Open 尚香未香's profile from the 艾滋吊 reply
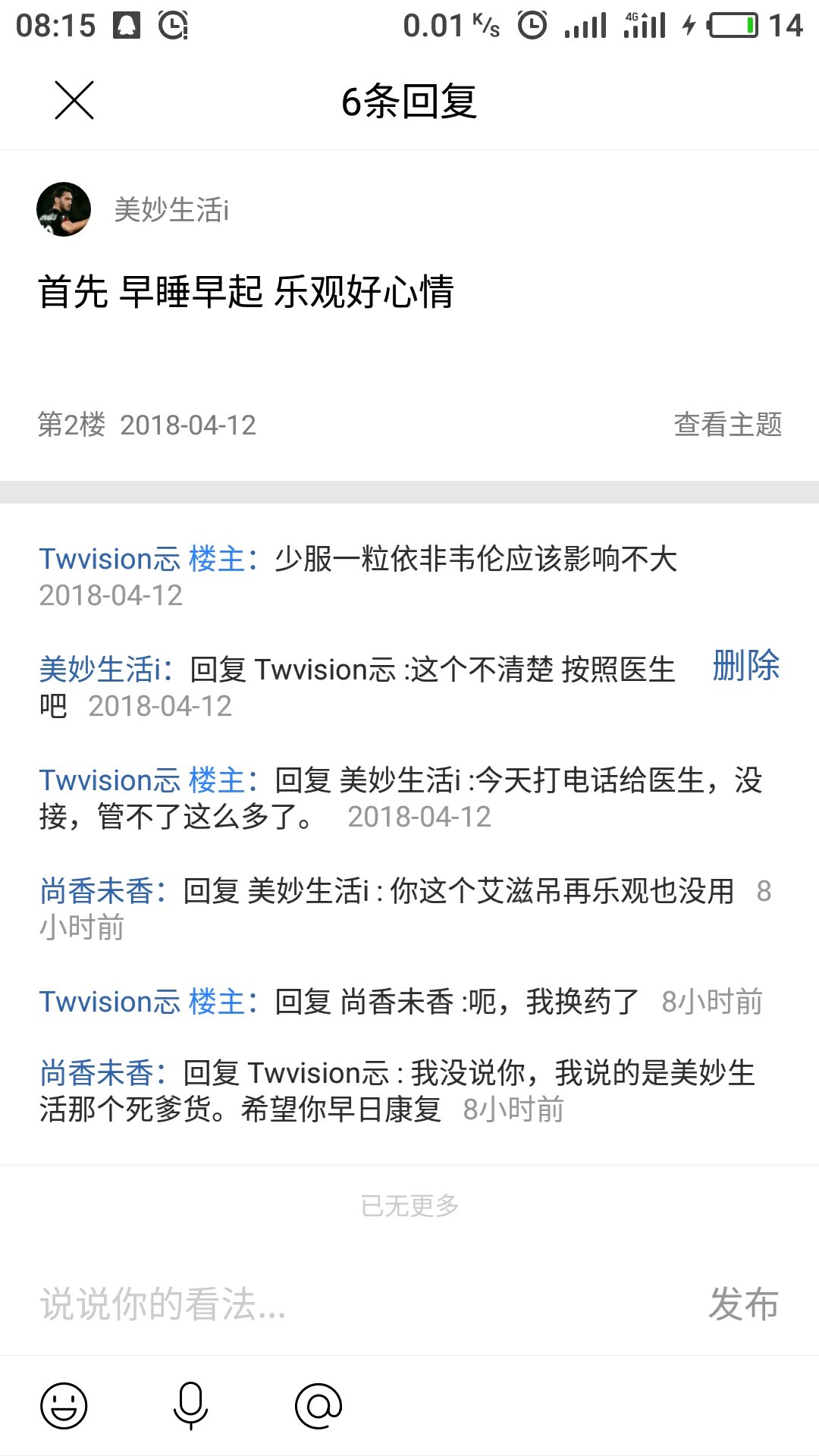 click(x=97, y=891)
